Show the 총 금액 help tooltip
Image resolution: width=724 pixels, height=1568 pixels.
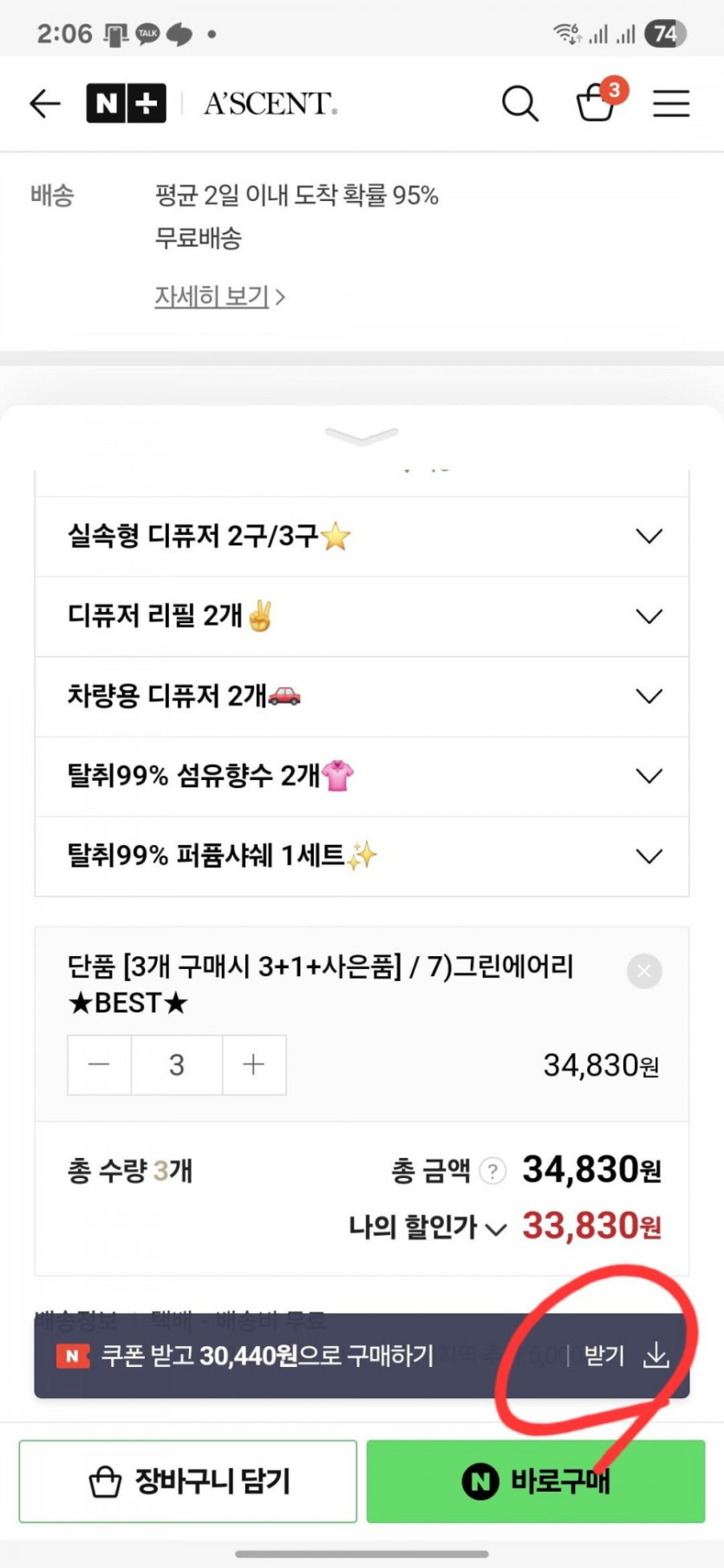click(x=492, y=1171)
